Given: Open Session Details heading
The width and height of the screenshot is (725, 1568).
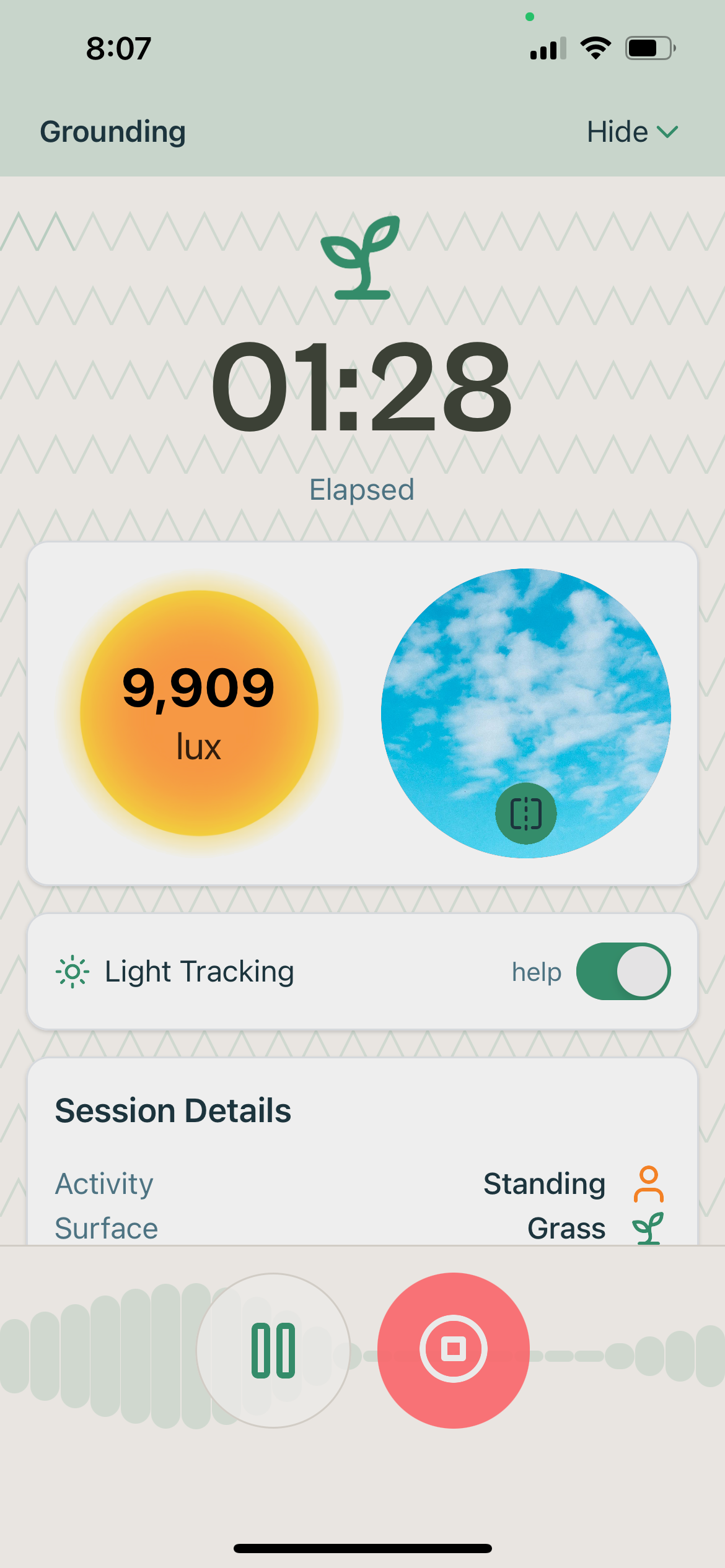Looking at the screenshot, I should pyautogui.click(x=173, y=1109).
